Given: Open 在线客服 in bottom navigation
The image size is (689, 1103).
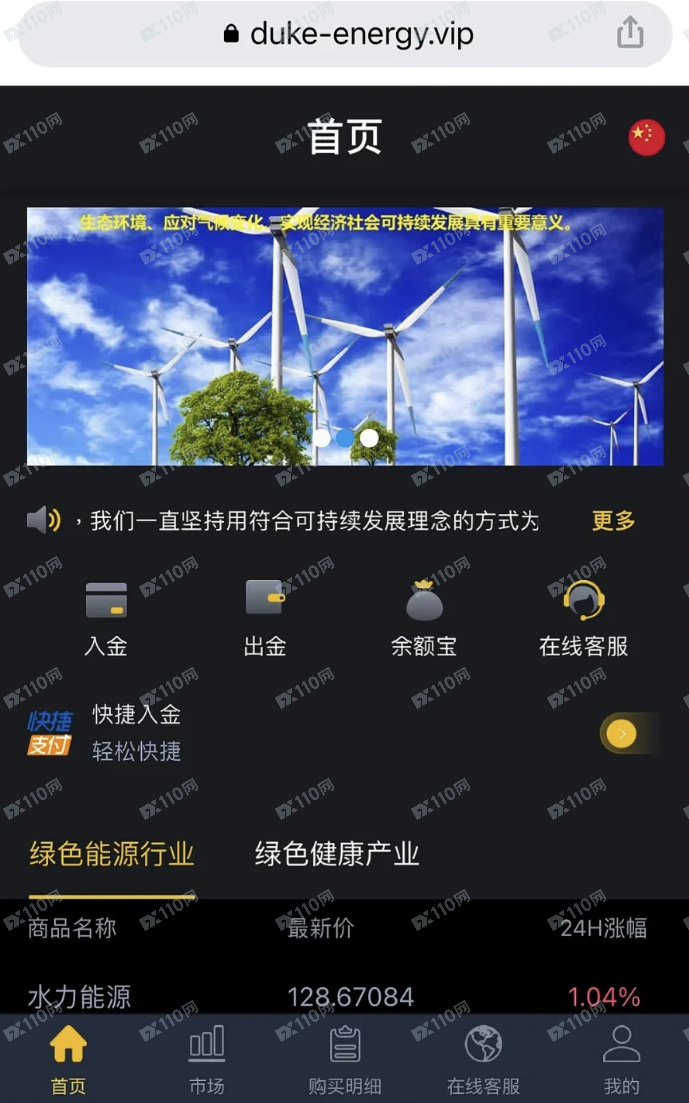Looking at the screenshot, I should click(483, 1059).
